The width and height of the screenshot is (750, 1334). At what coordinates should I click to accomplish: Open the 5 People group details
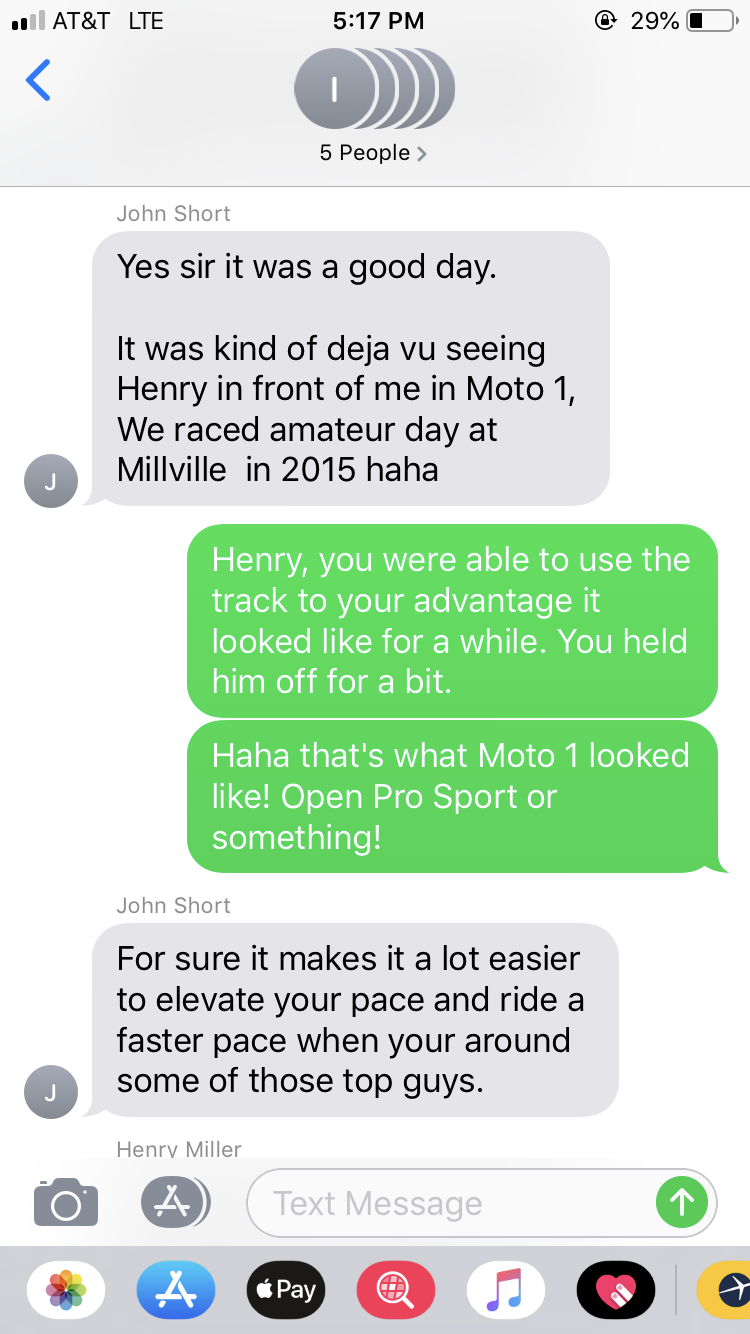(x=373, y=153)
